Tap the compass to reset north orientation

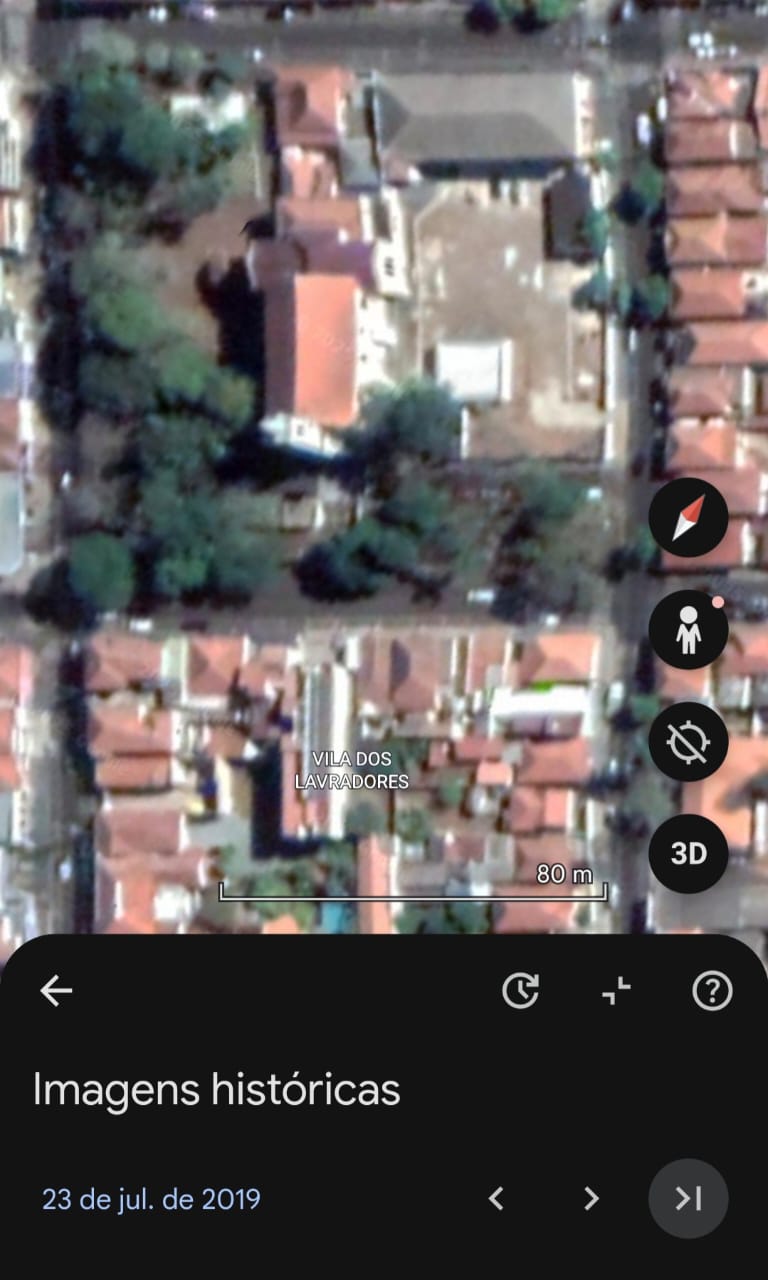click(x=688, y=517)
